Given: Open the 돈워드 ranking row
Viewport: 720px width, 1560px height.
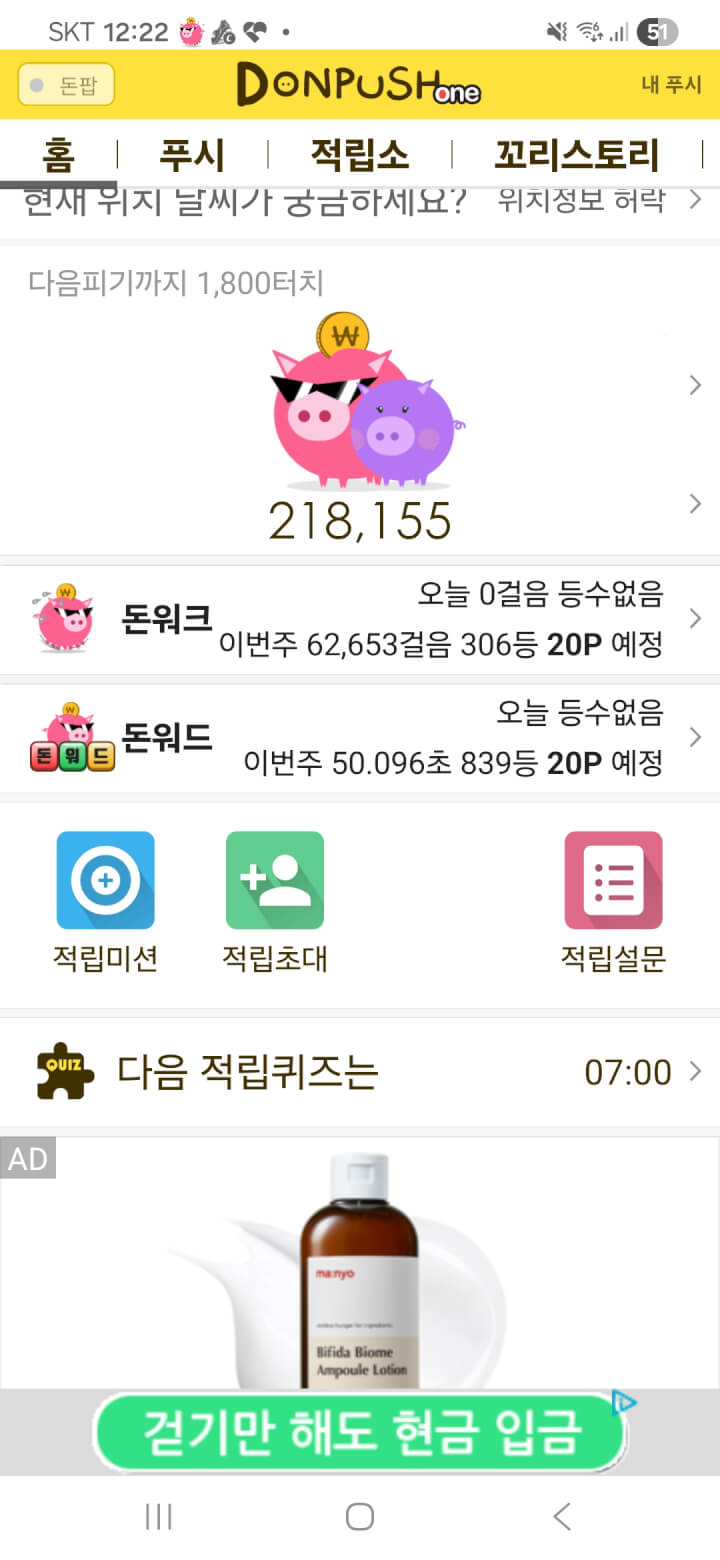Looking at the screenshot, I should (360, 739).
